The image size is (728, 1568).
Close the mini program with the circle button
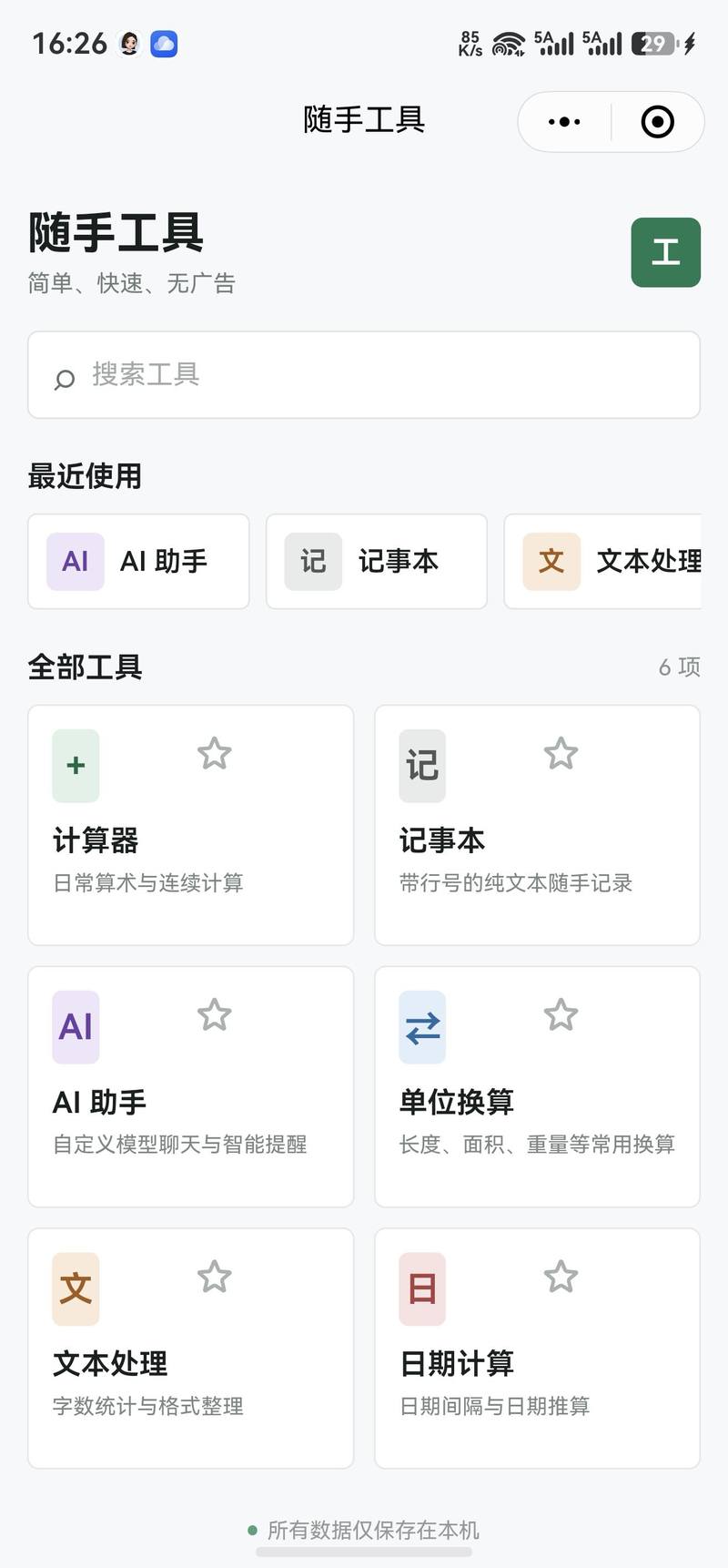click(657, 121)
